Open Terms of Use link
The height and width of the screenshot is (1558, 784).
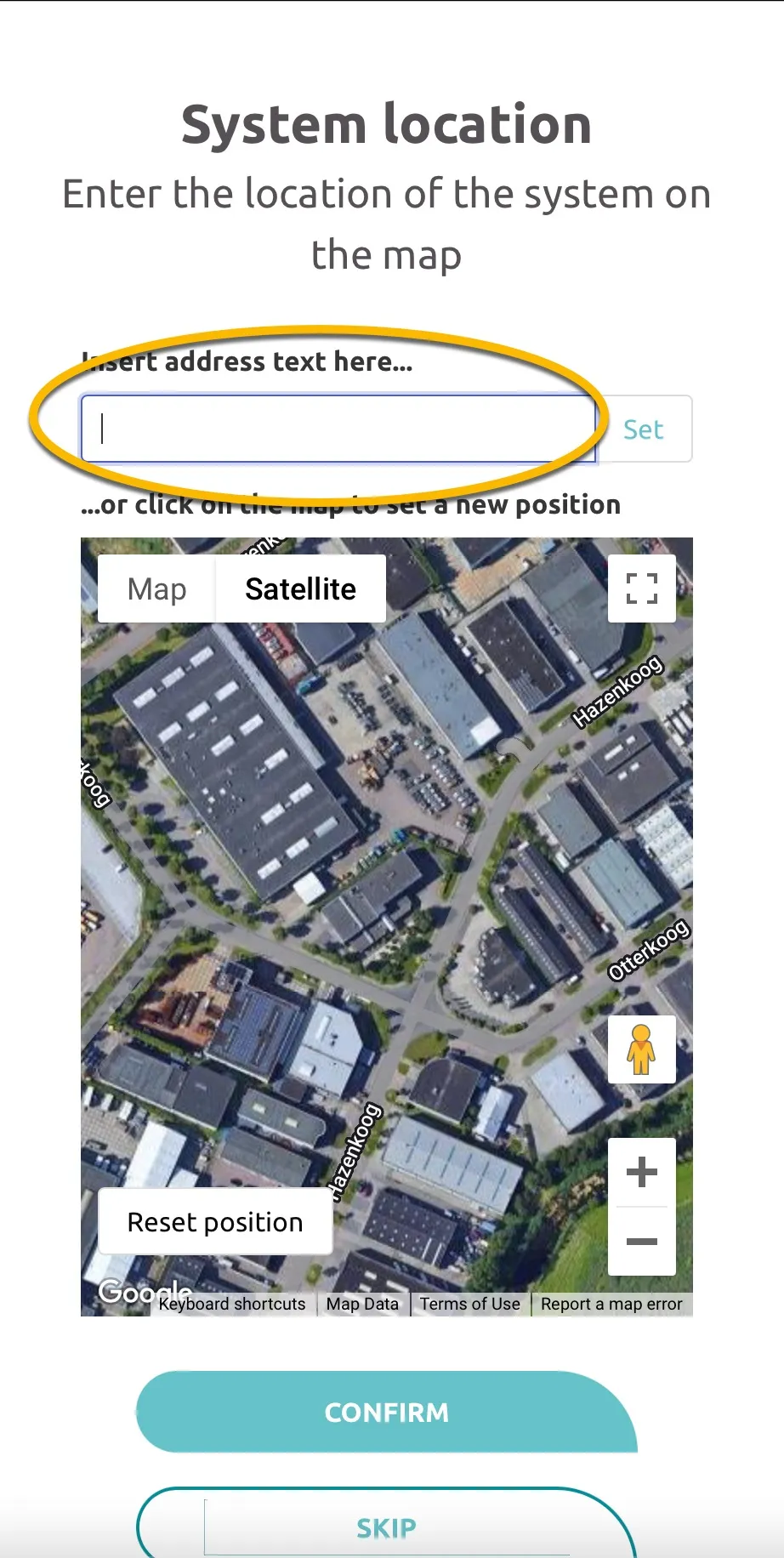pyautogui.click(x=470, y=1304)
